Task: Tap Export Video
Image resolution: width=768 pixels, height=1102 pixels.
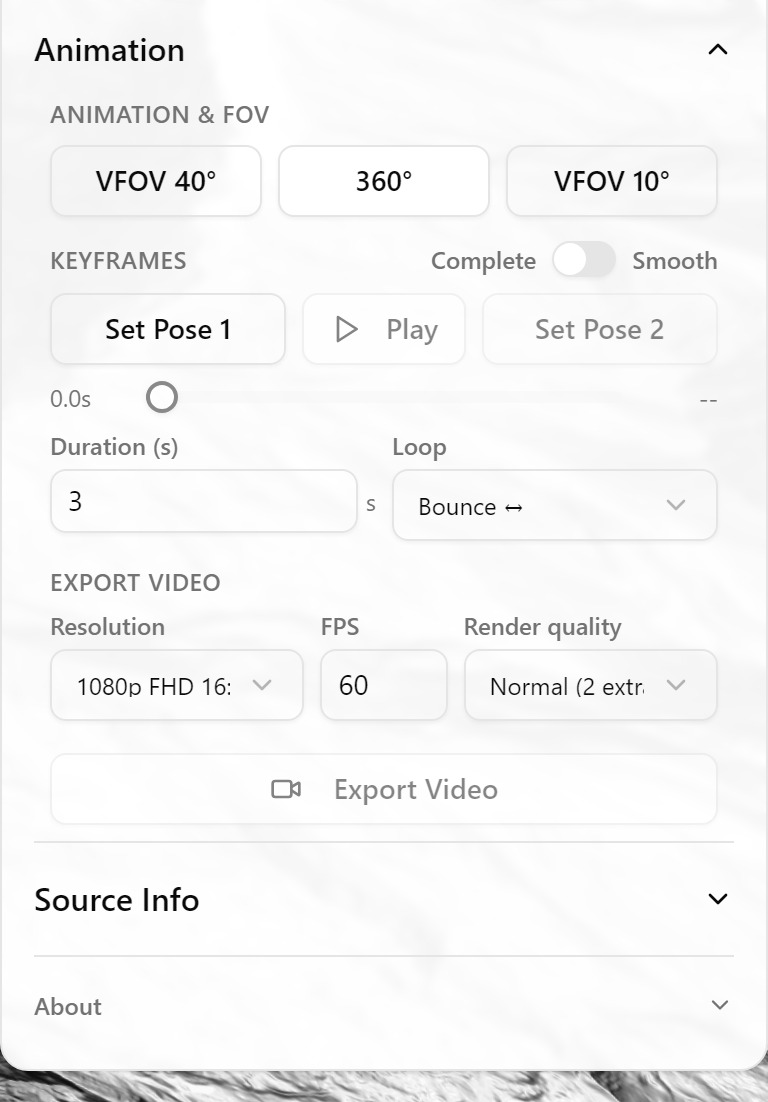Action: coord(384,789)
